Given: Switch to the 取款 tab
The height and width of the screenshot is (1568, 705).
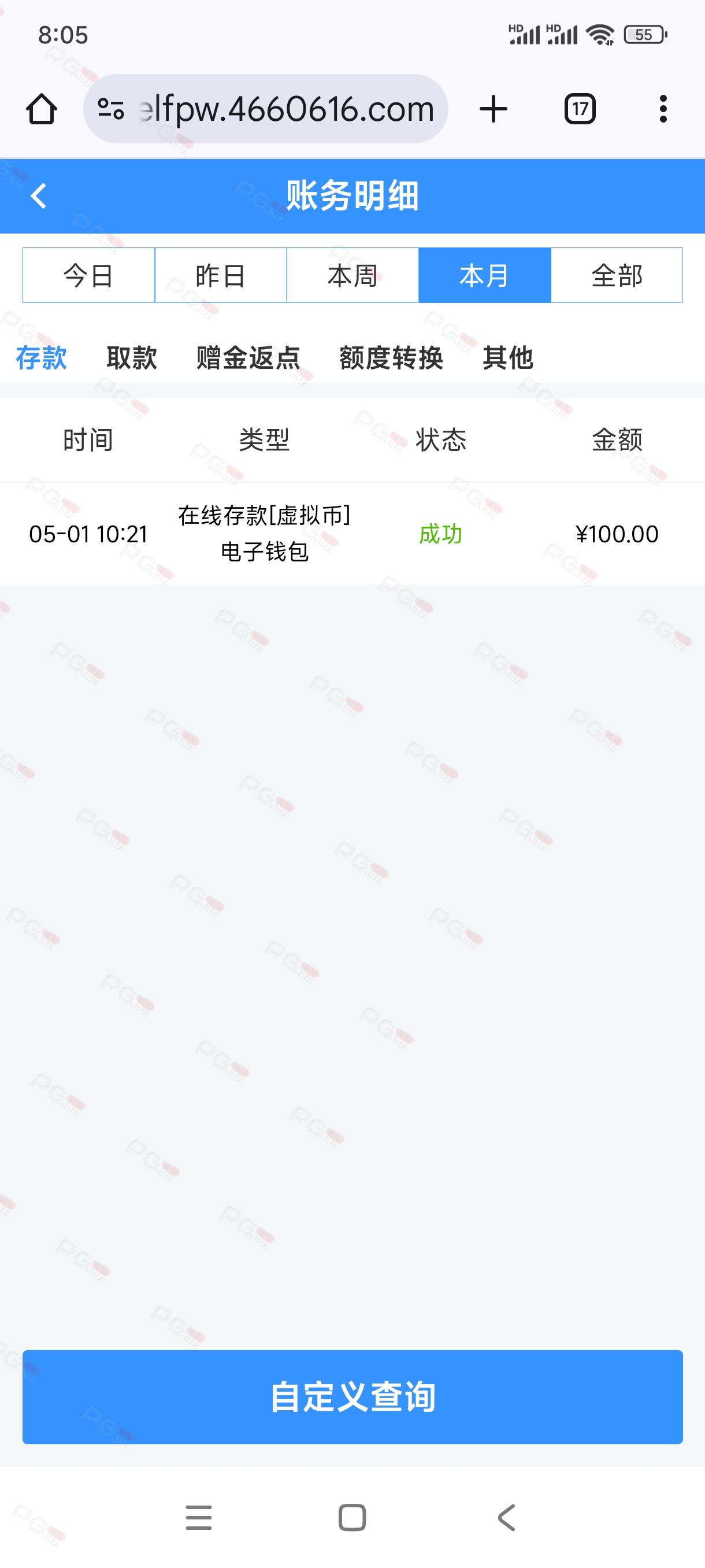Looking at the screenshot, I should pos(131,357).
